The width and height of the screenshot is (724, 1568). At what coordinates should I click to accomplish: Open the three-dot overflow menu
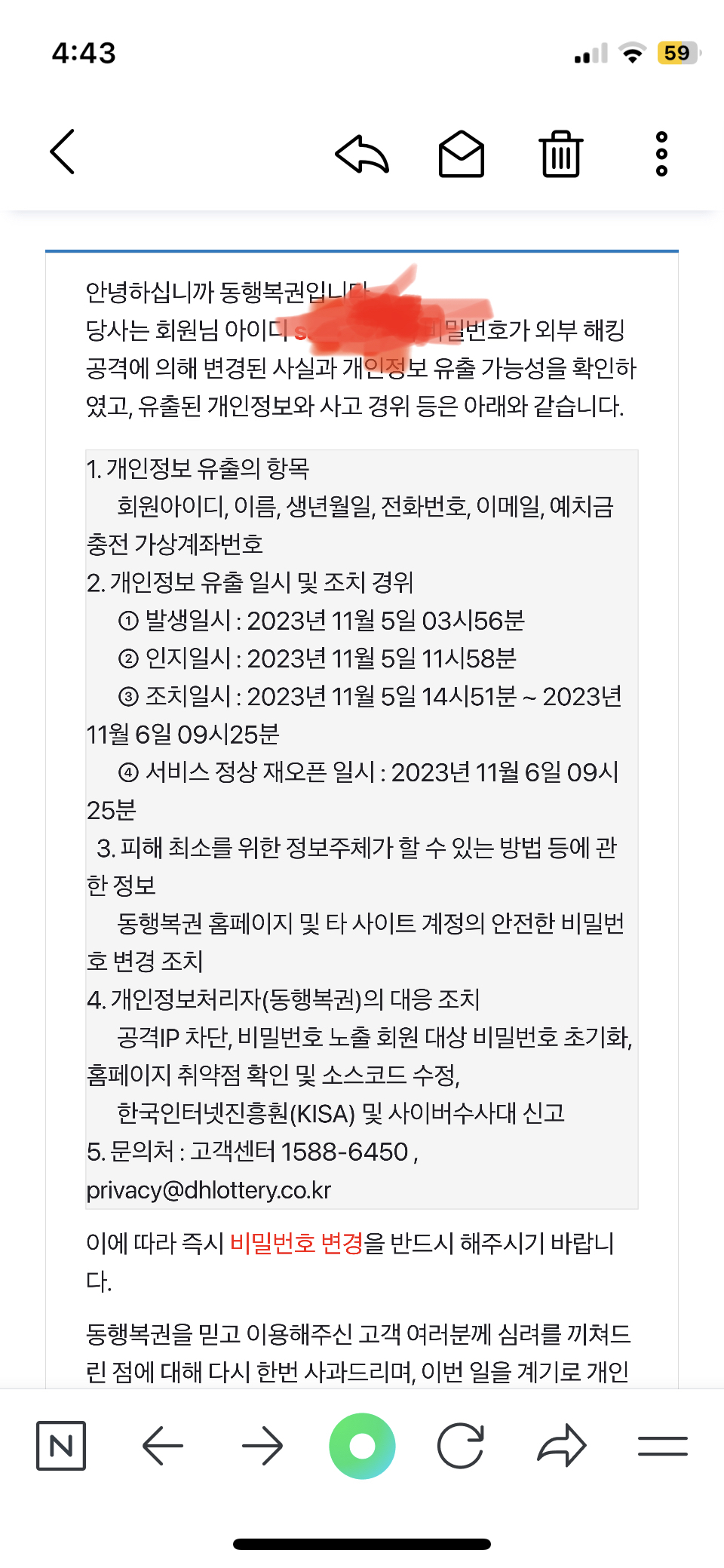(x=661, y=154)
